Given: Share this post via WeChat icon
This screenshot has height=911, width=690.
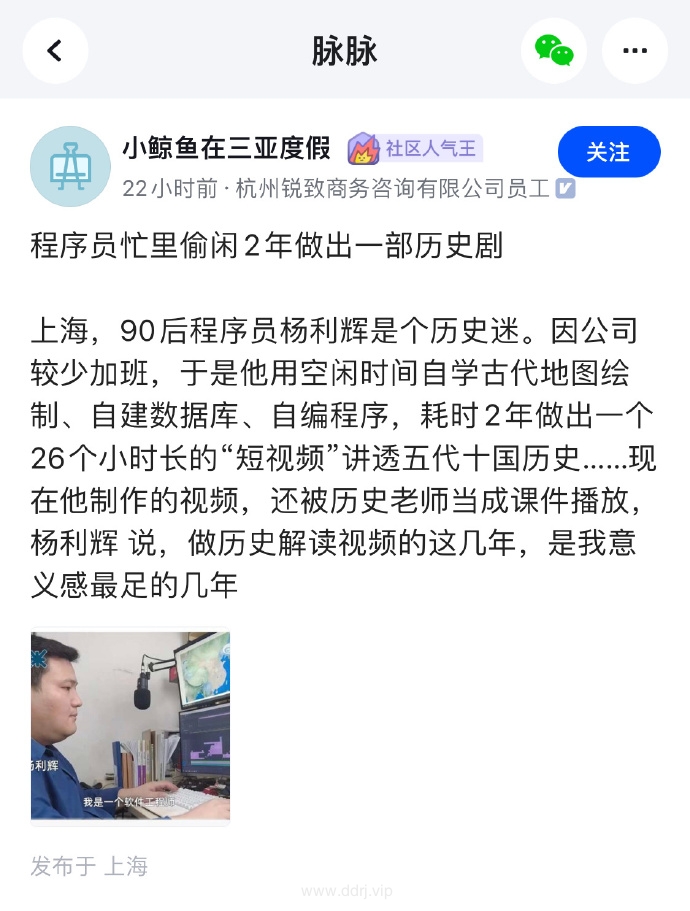Looking at the screenshot, I should tap(554, 51).
